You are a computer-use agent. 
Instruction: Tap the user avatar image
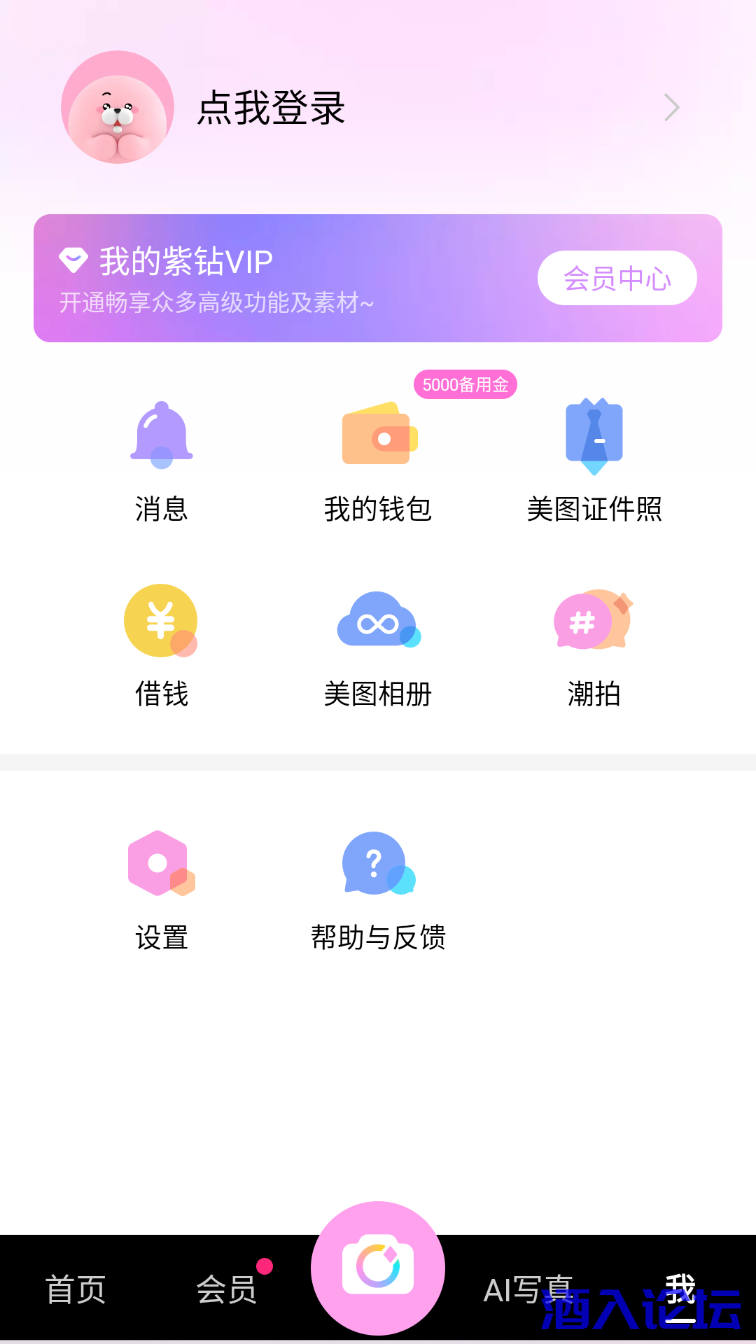click(118, 107)
